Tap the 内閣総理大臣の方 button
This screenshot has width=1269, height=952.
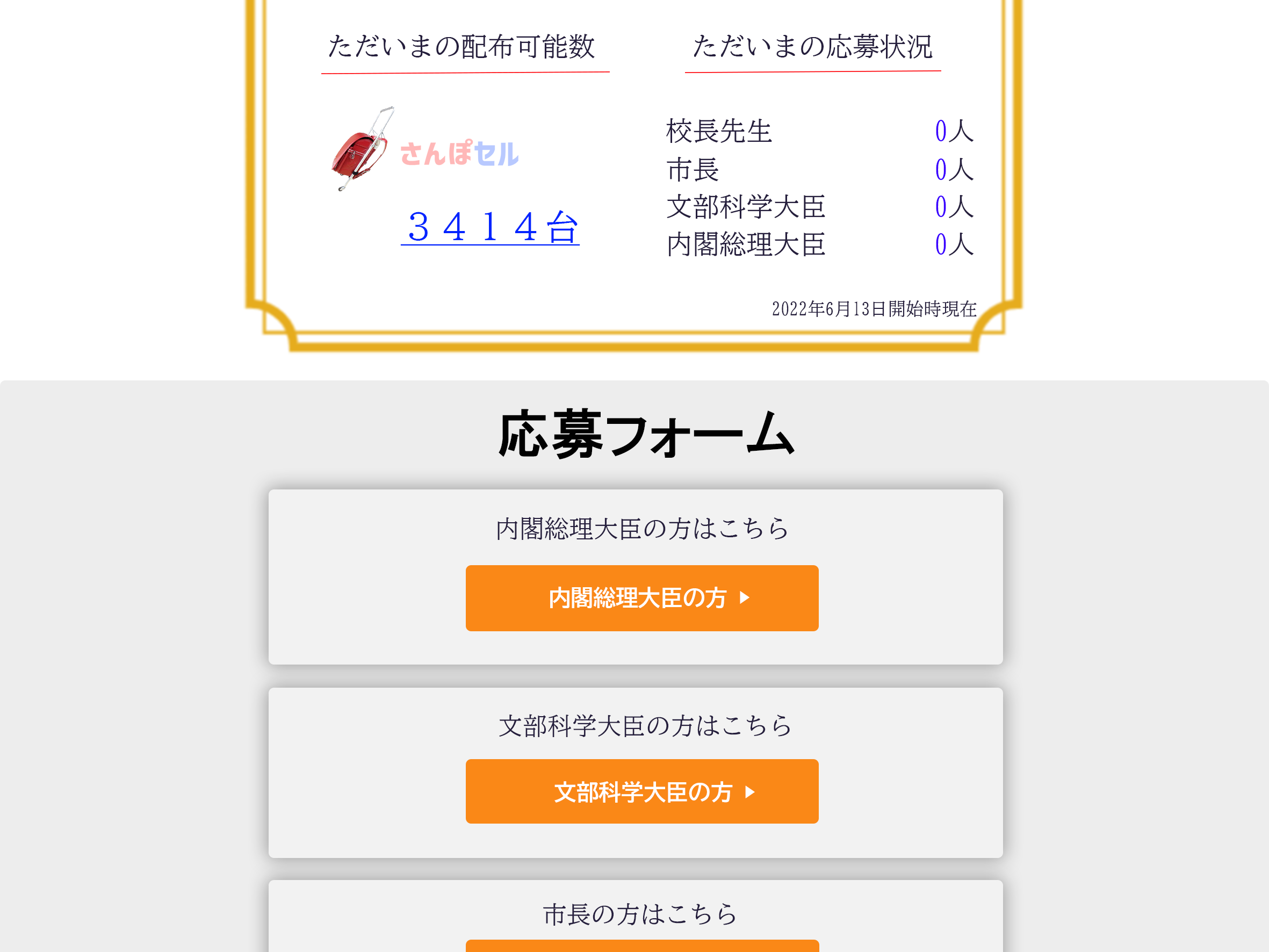[641, 598]
